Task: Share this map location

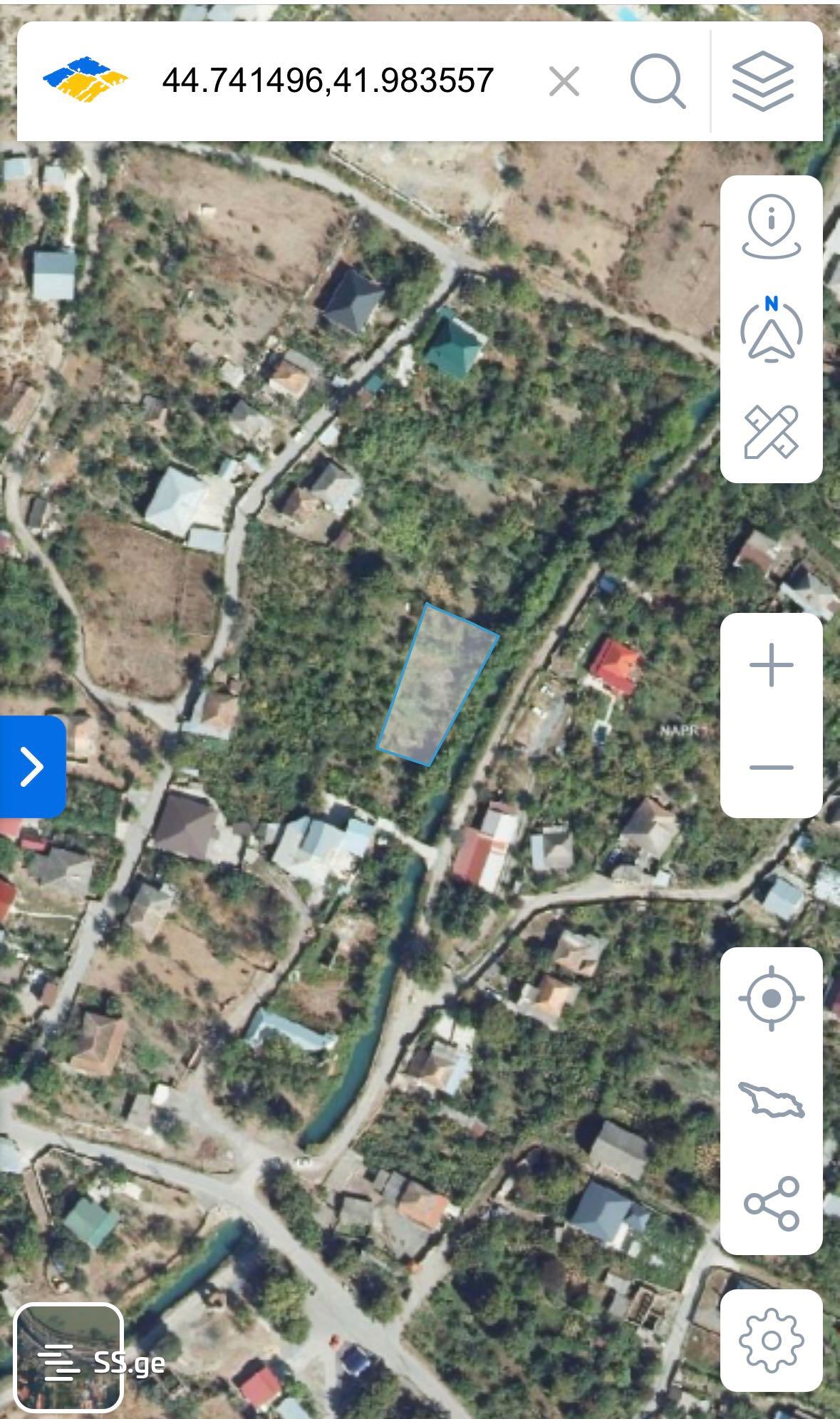Action: coord(771,1203)
